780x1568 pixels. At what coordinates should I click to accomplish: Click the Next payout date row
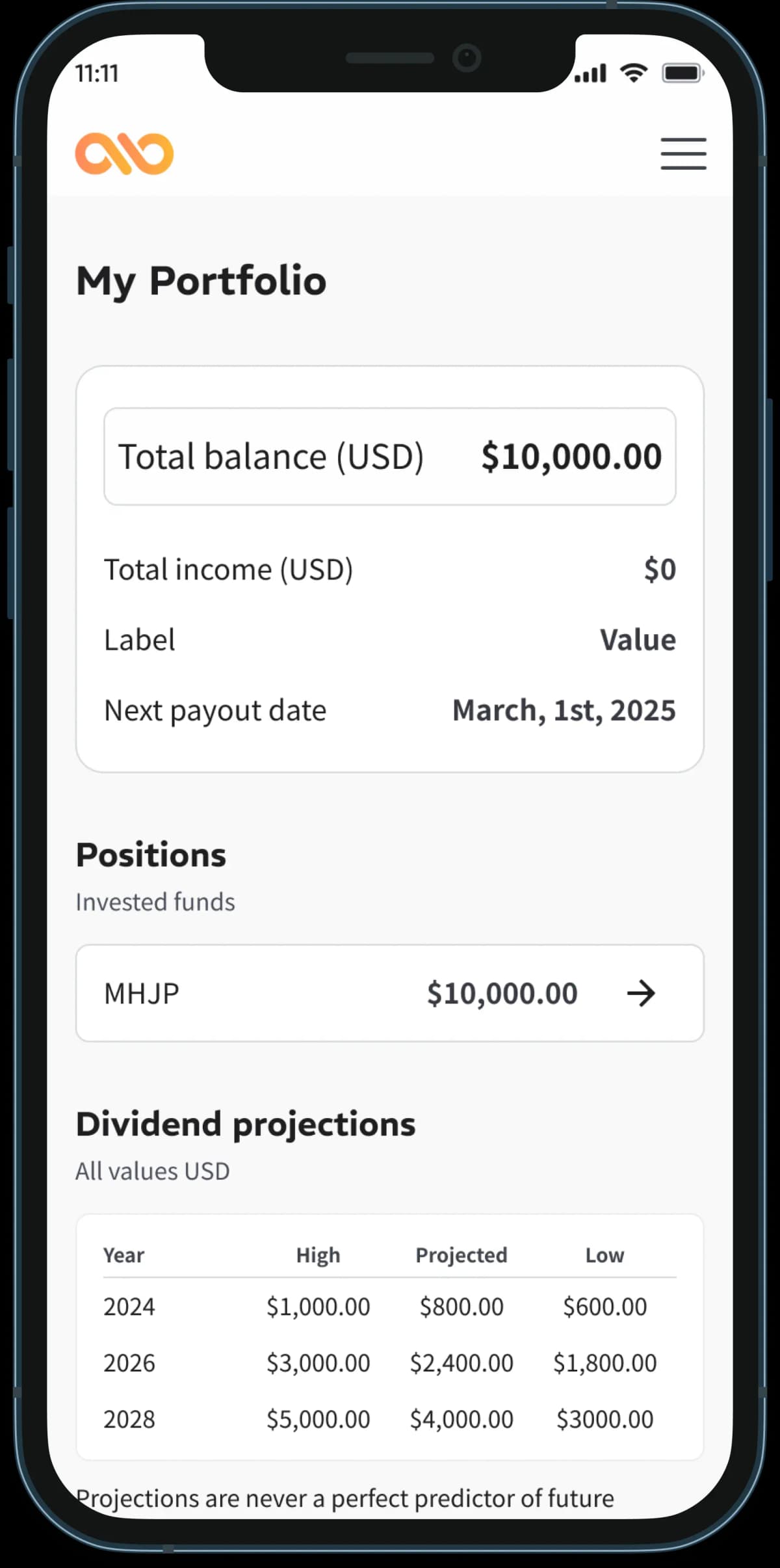click(x=389, y=710)
